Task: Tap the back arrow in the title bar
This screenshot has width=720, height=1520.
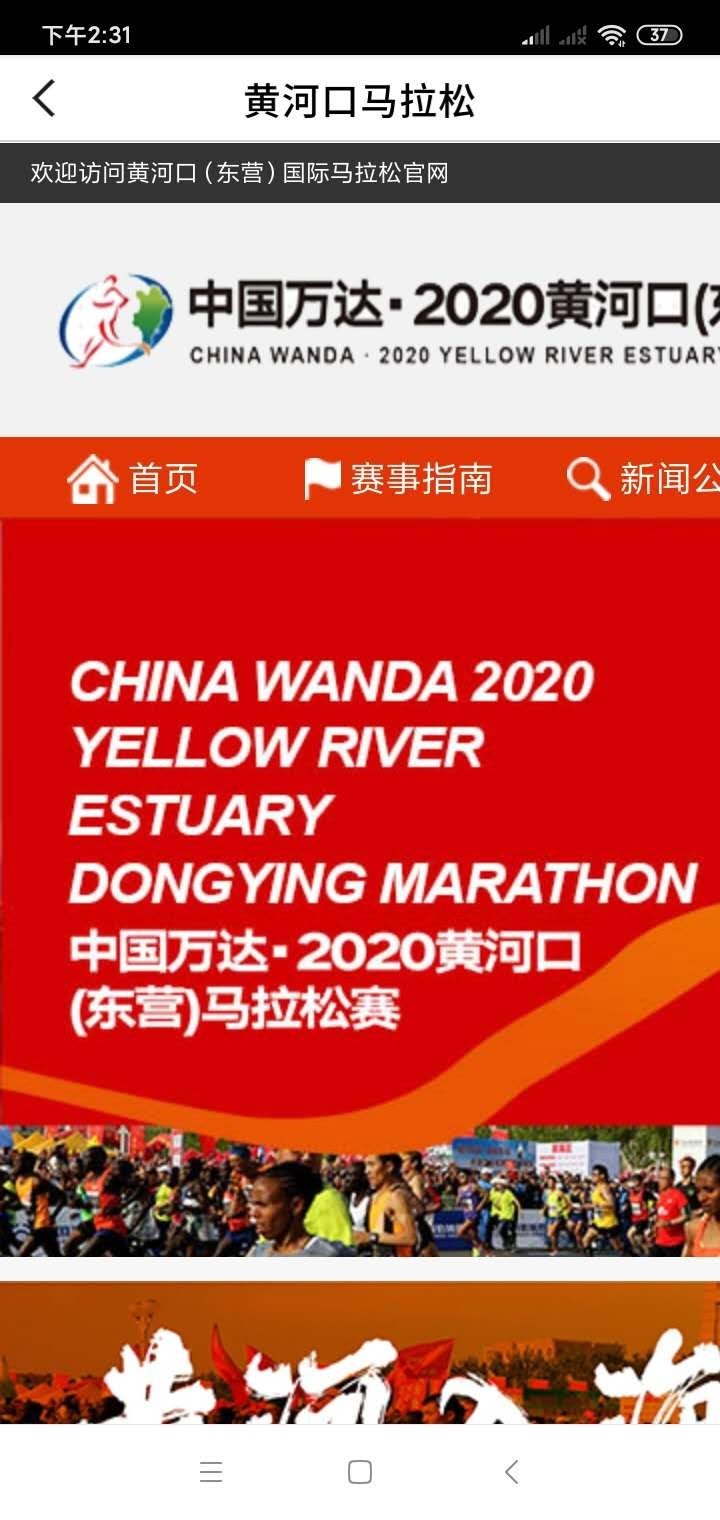Action: click(42, 99)
